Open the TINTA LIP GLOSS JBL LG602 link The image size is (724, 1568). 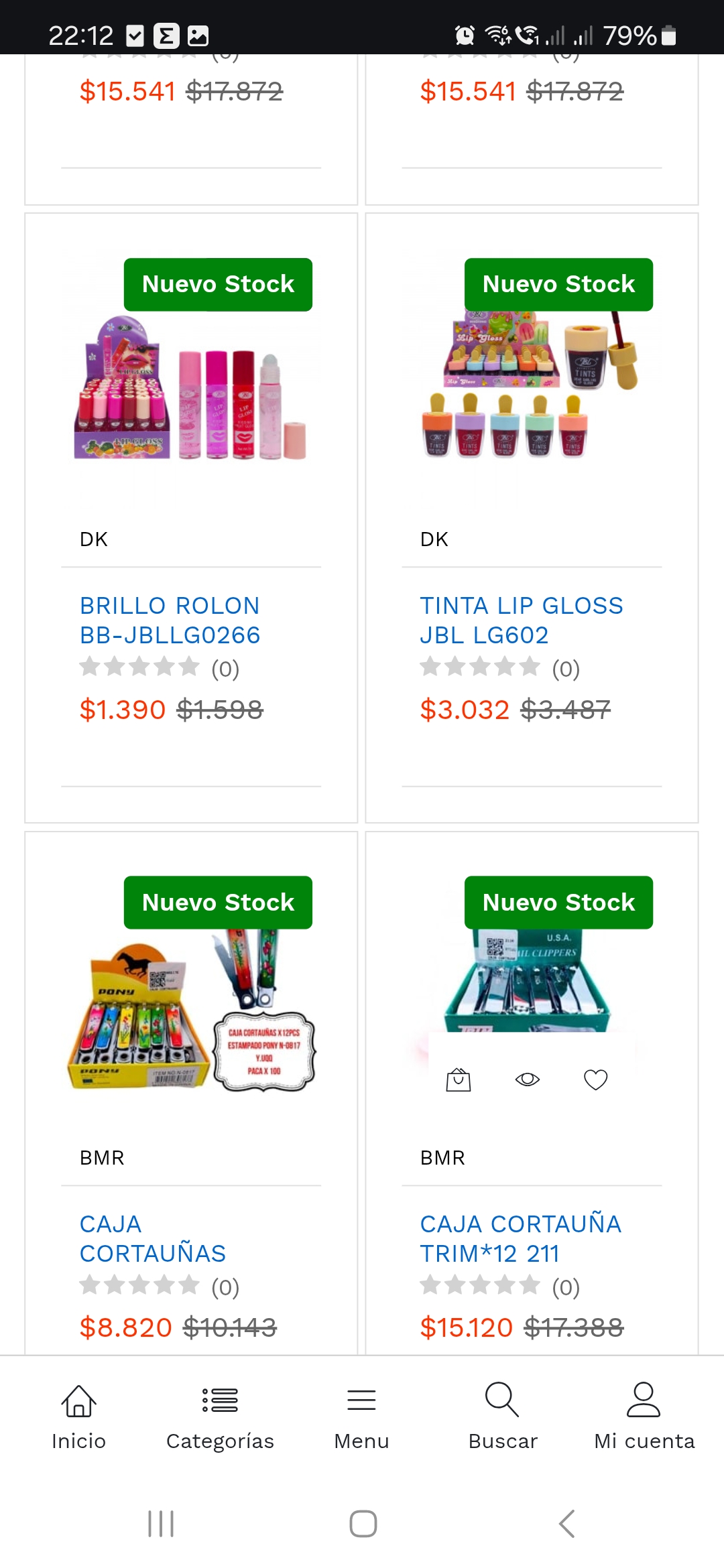pos(521,620)
